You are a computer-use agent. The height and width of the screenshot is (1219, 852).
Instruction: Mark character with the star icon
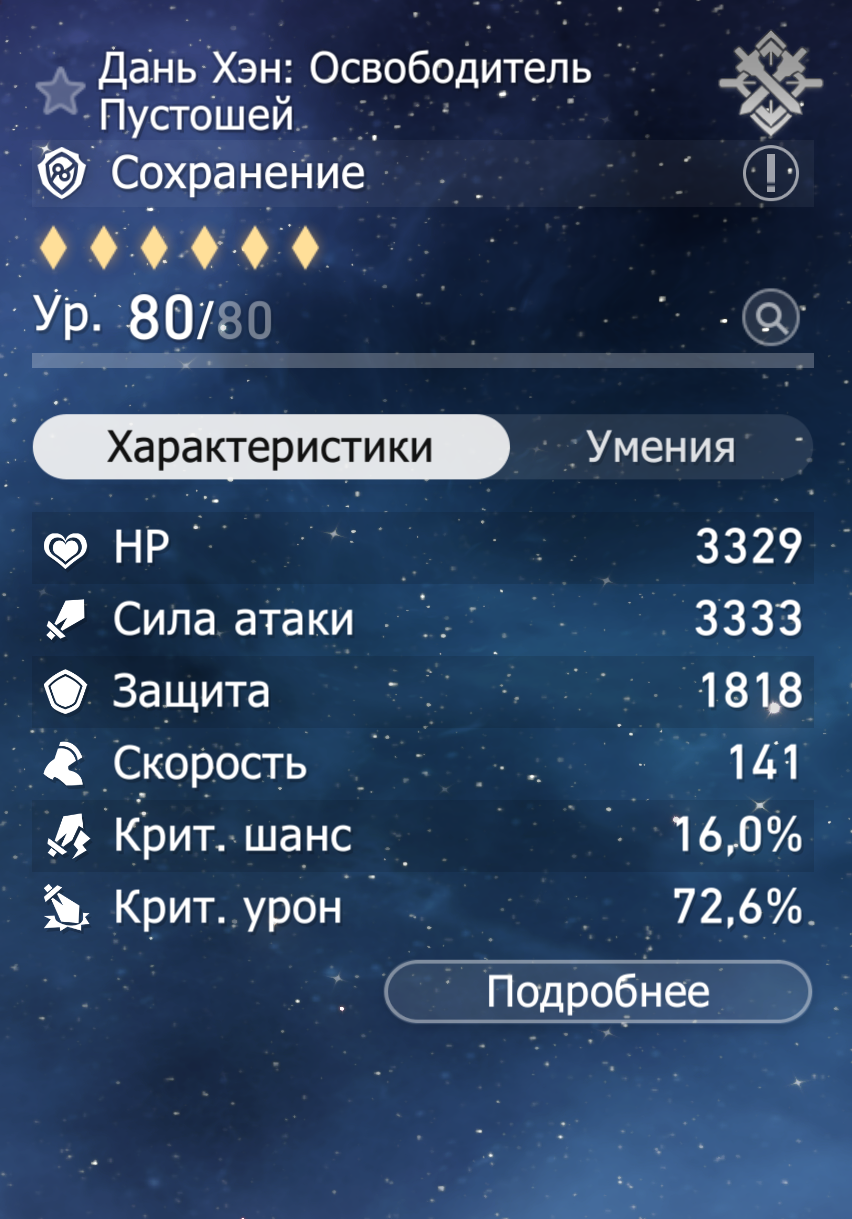(62, 92)
